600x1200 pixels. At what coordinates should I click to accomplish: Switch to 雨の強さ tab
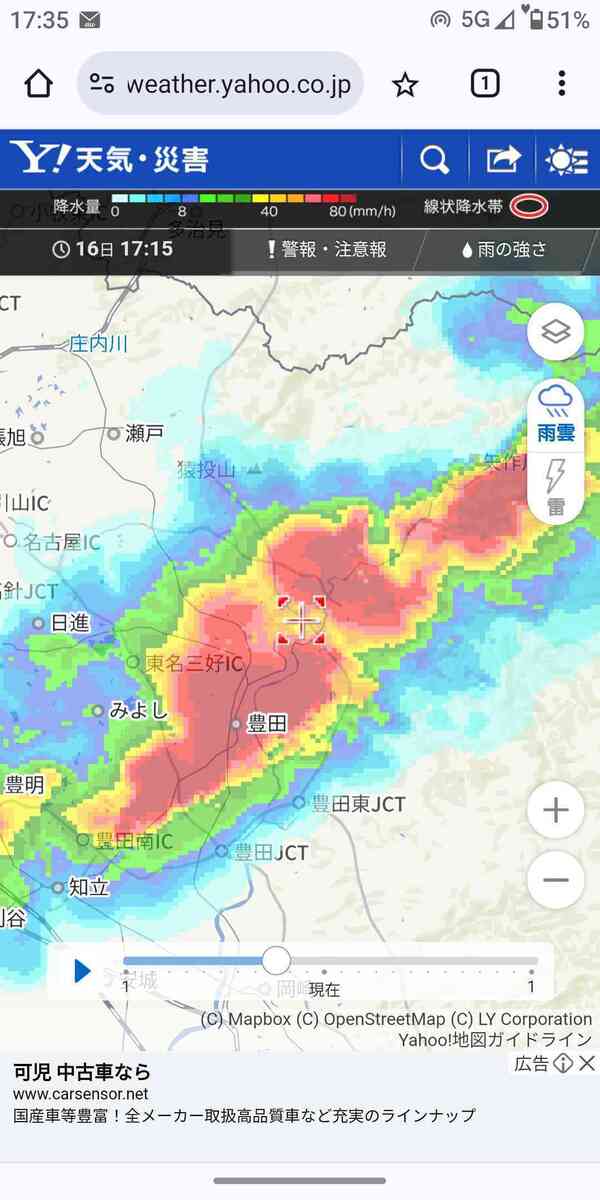504,249
